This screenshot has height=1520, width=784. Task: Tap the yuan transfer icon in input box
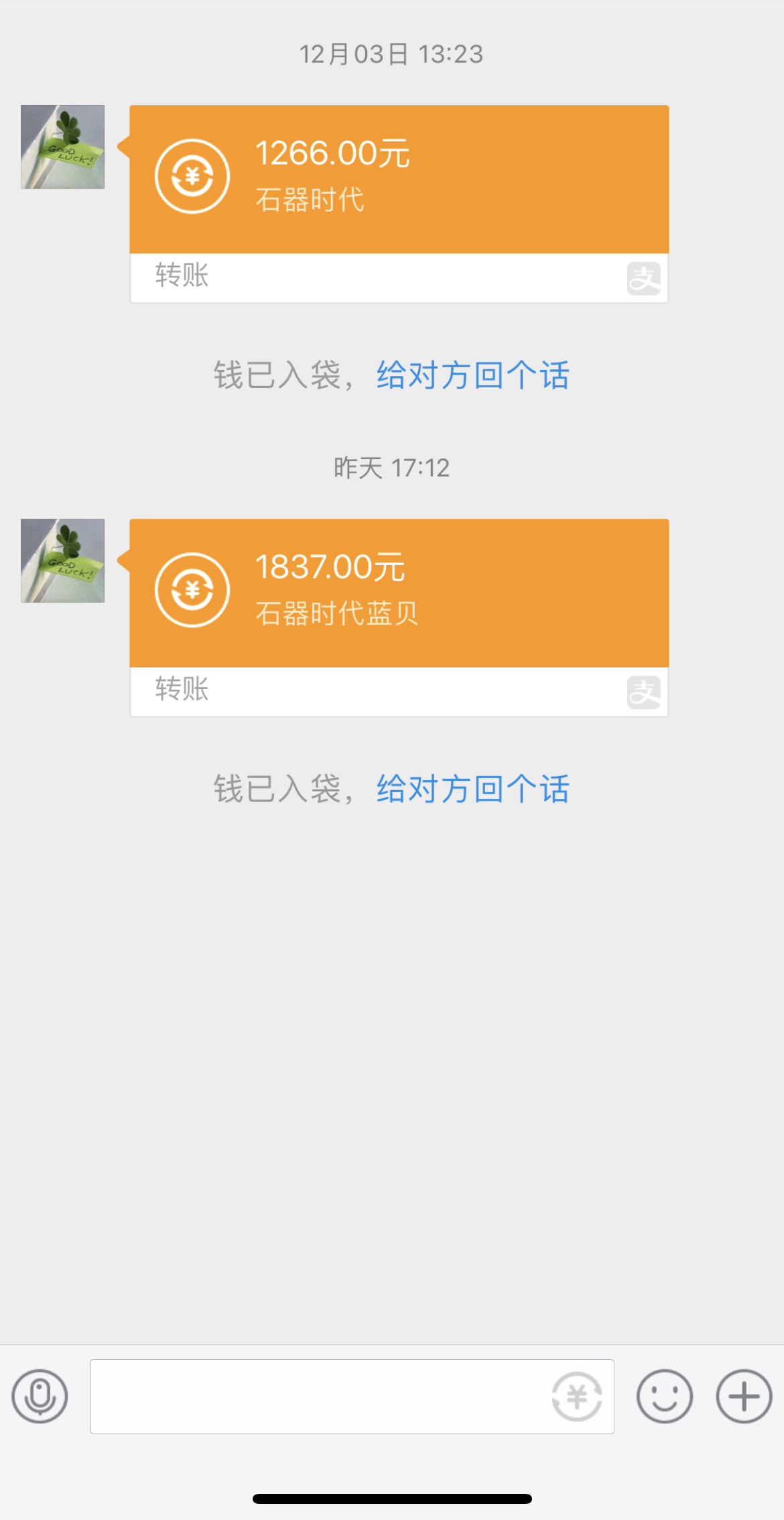point(576,1397)
